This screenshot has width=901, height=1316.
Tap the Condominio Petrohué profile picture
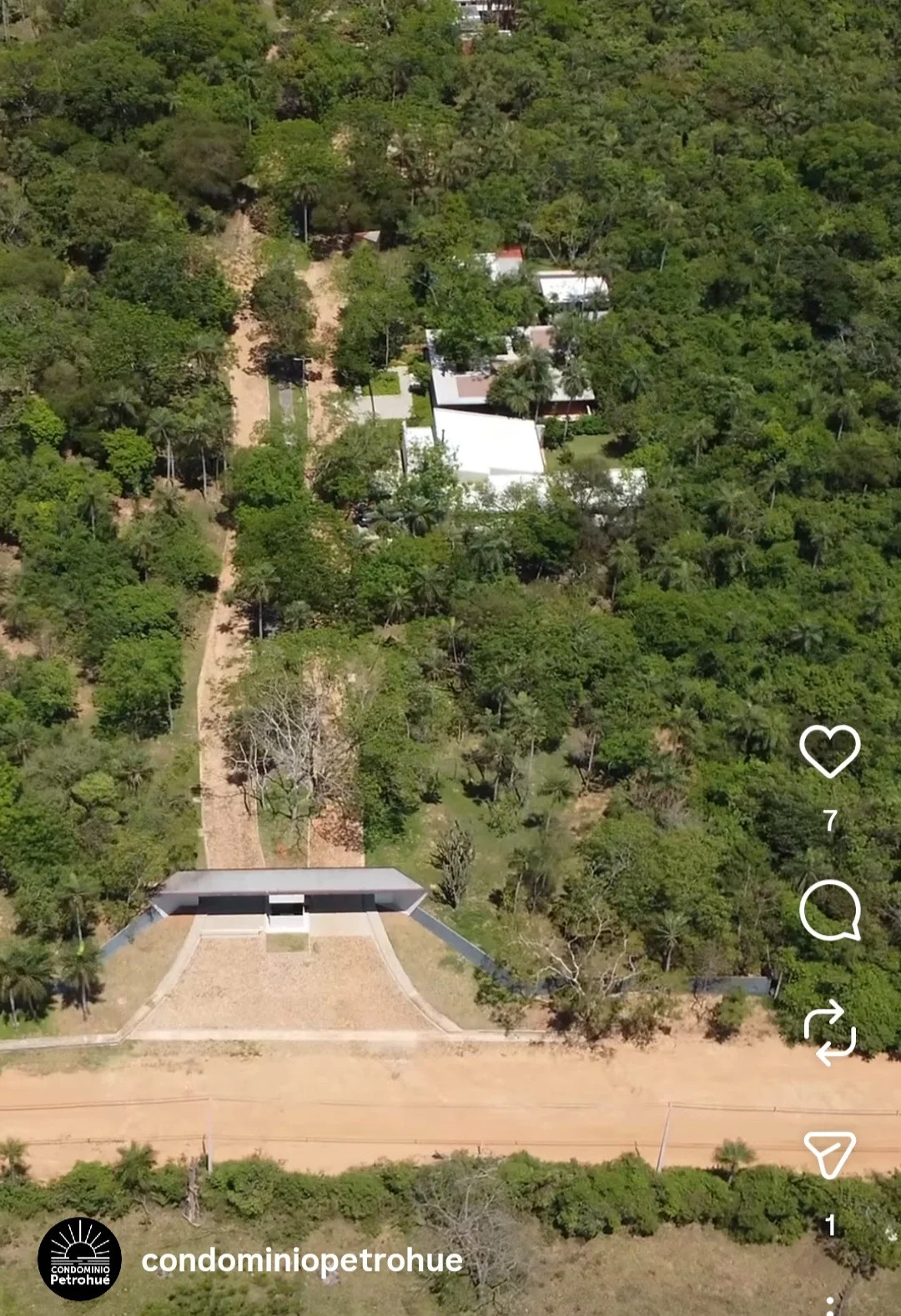pos(80,1258)
